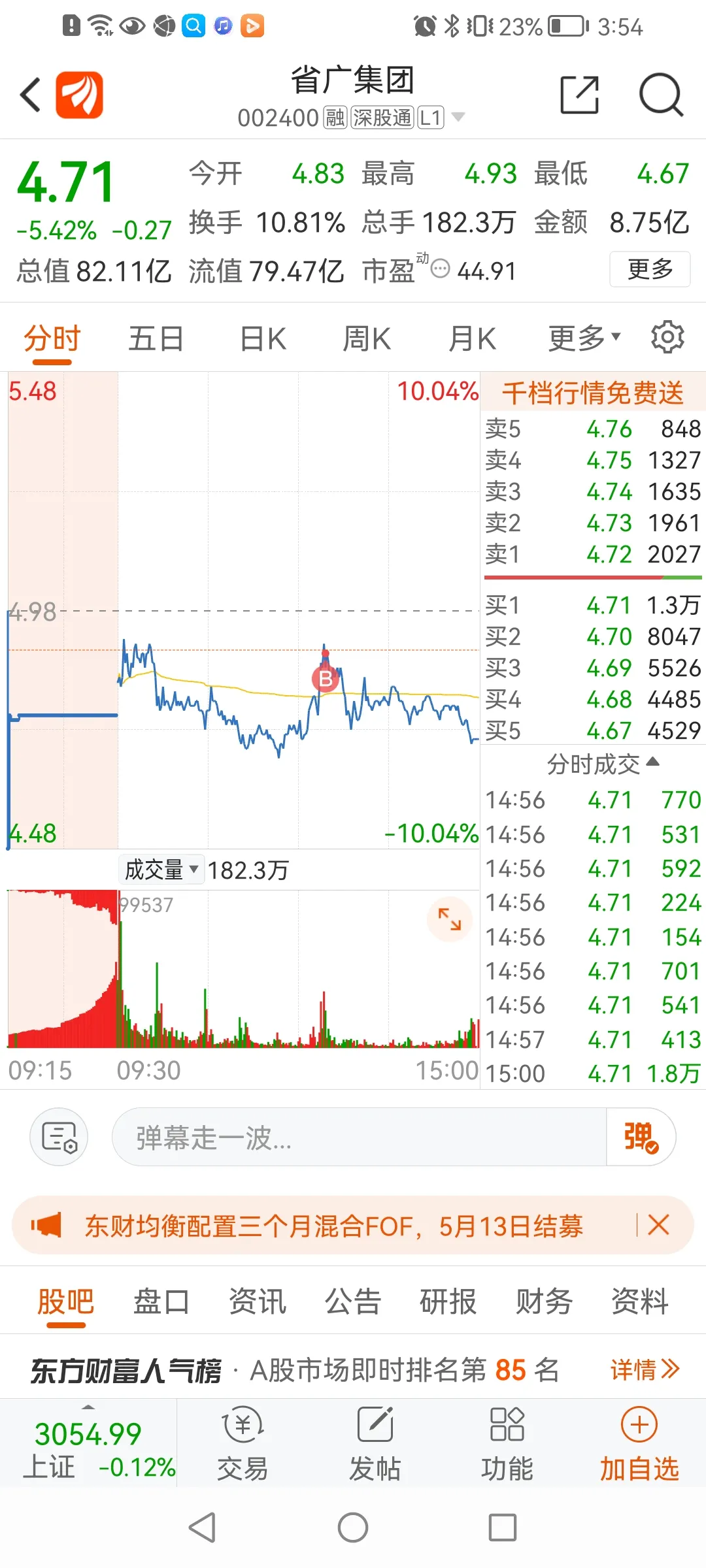The image size is (706, 1568).
Task: Go back using the top-left arrow
Action: click(x=30, y=95)
